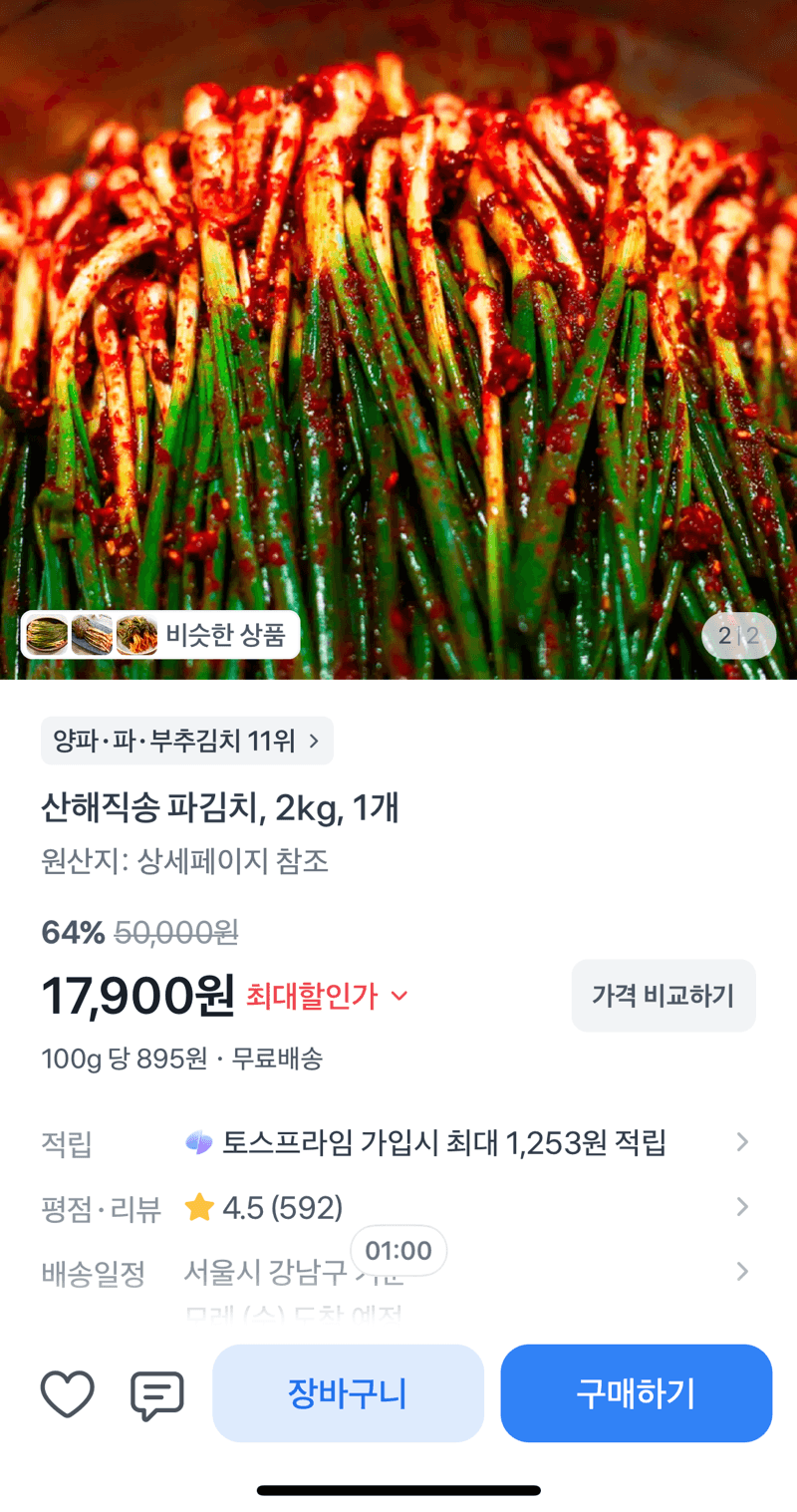Tap the 가격 비교하기 button

(x=664, y=996)
